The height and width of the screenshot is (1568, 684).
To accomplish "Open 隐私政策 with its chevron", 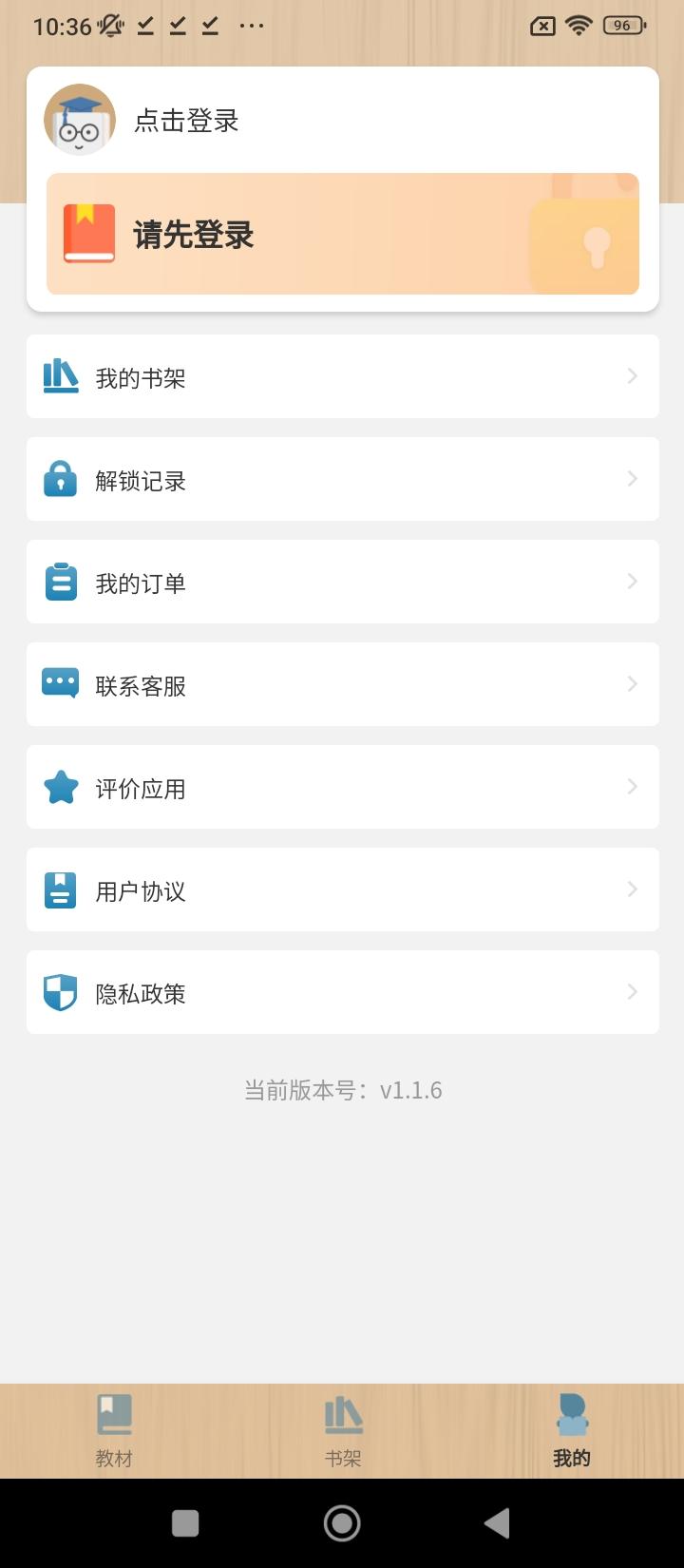I will coord(632,992).
